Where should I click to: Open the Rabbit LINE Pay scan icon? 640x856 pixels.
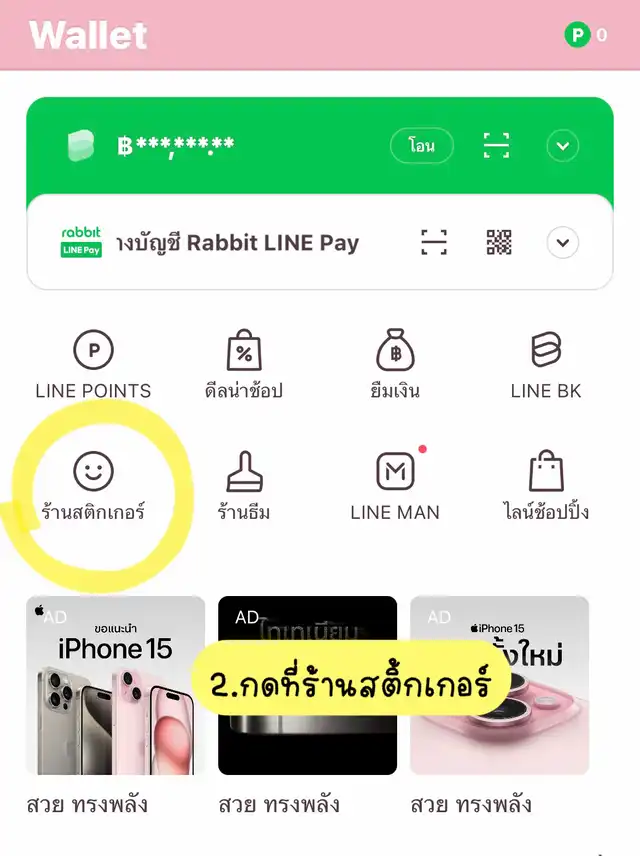point(434,242)
